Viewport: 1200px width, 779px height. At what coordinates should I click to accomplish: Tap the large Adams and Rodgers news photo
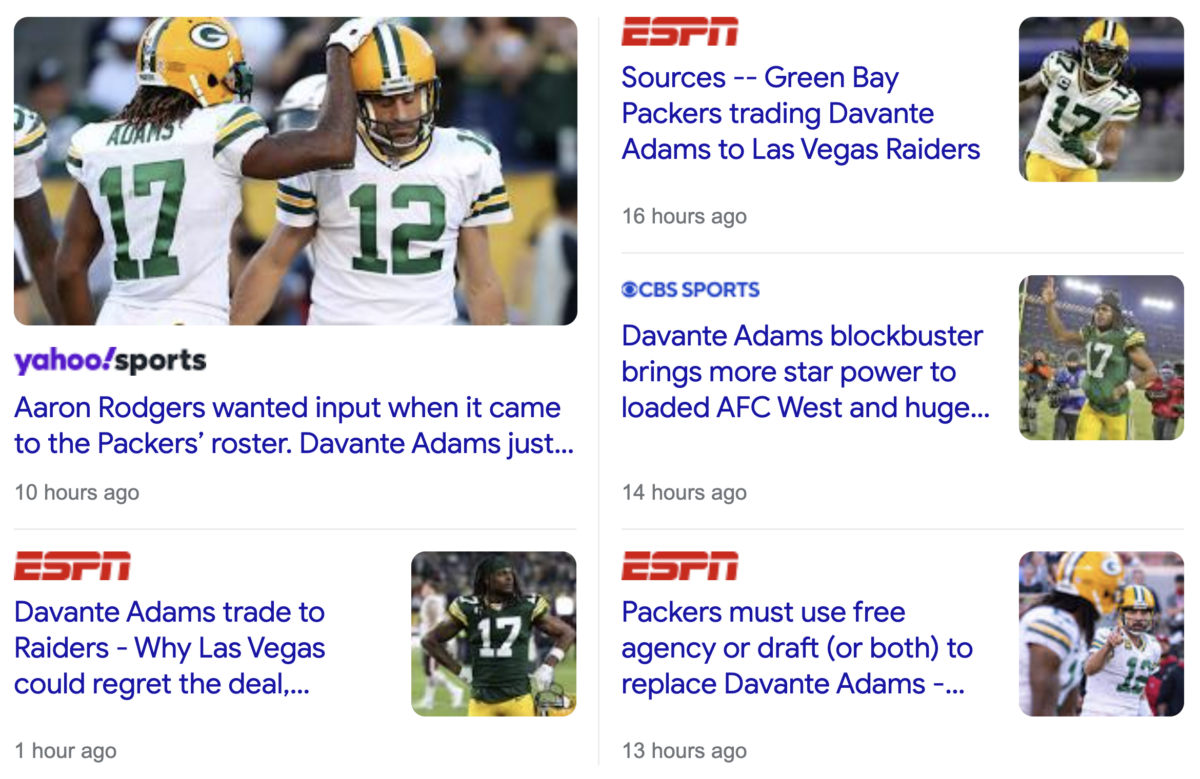pyautogui.click(x=295, y=171)
